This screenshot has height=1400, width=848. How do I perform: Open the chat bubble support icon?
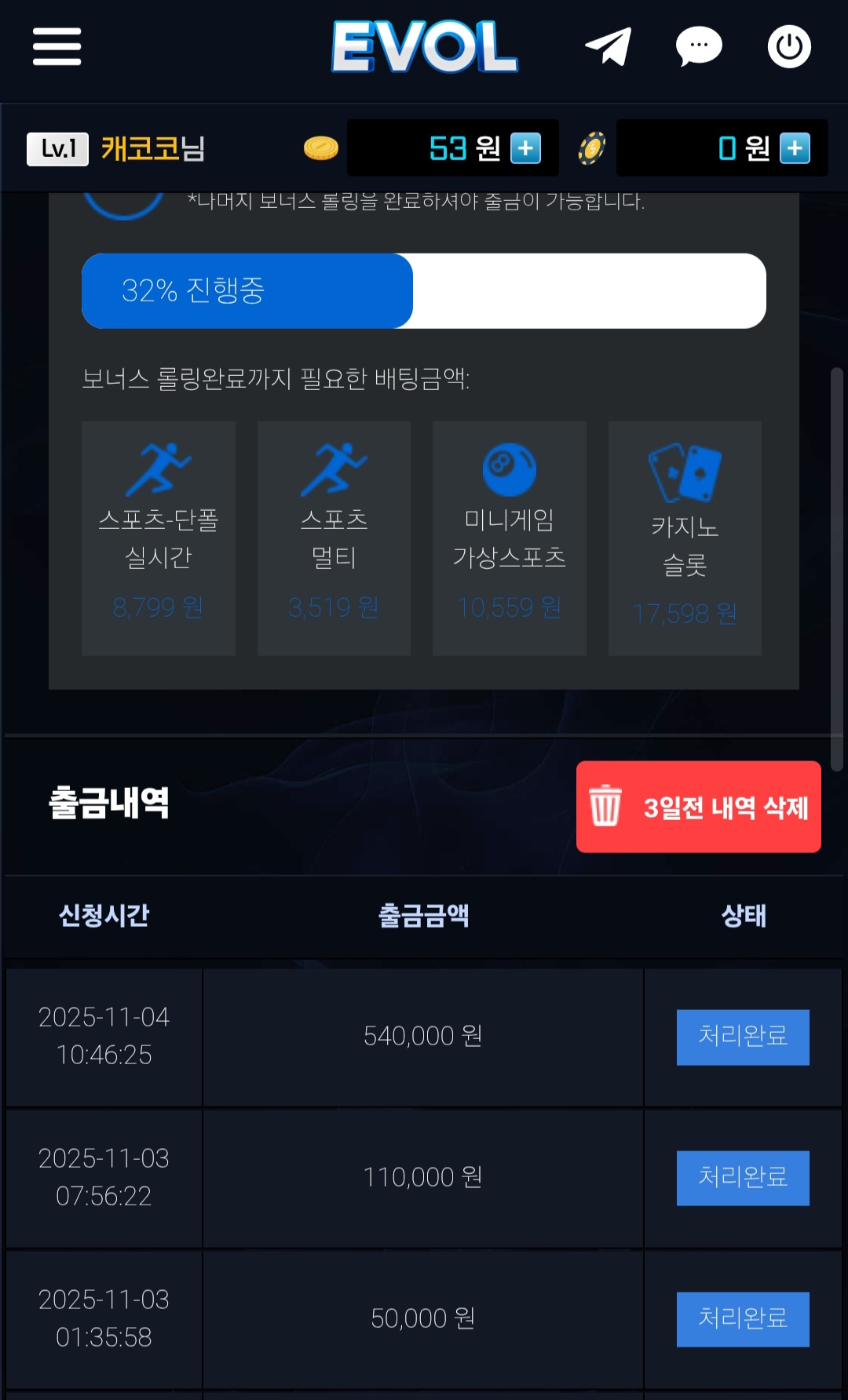pos(698,47)
